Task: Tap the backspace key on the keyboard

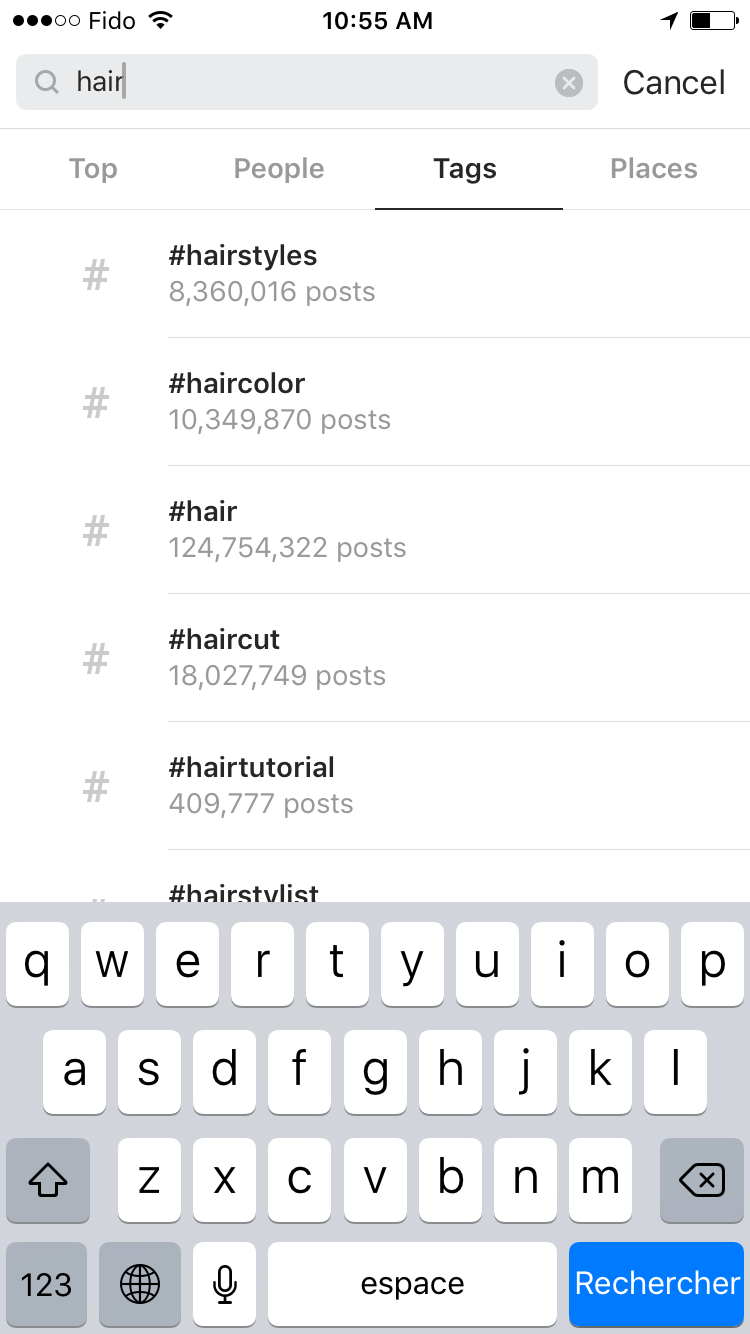Action: pyautogui.click(x=701, y=1181)
